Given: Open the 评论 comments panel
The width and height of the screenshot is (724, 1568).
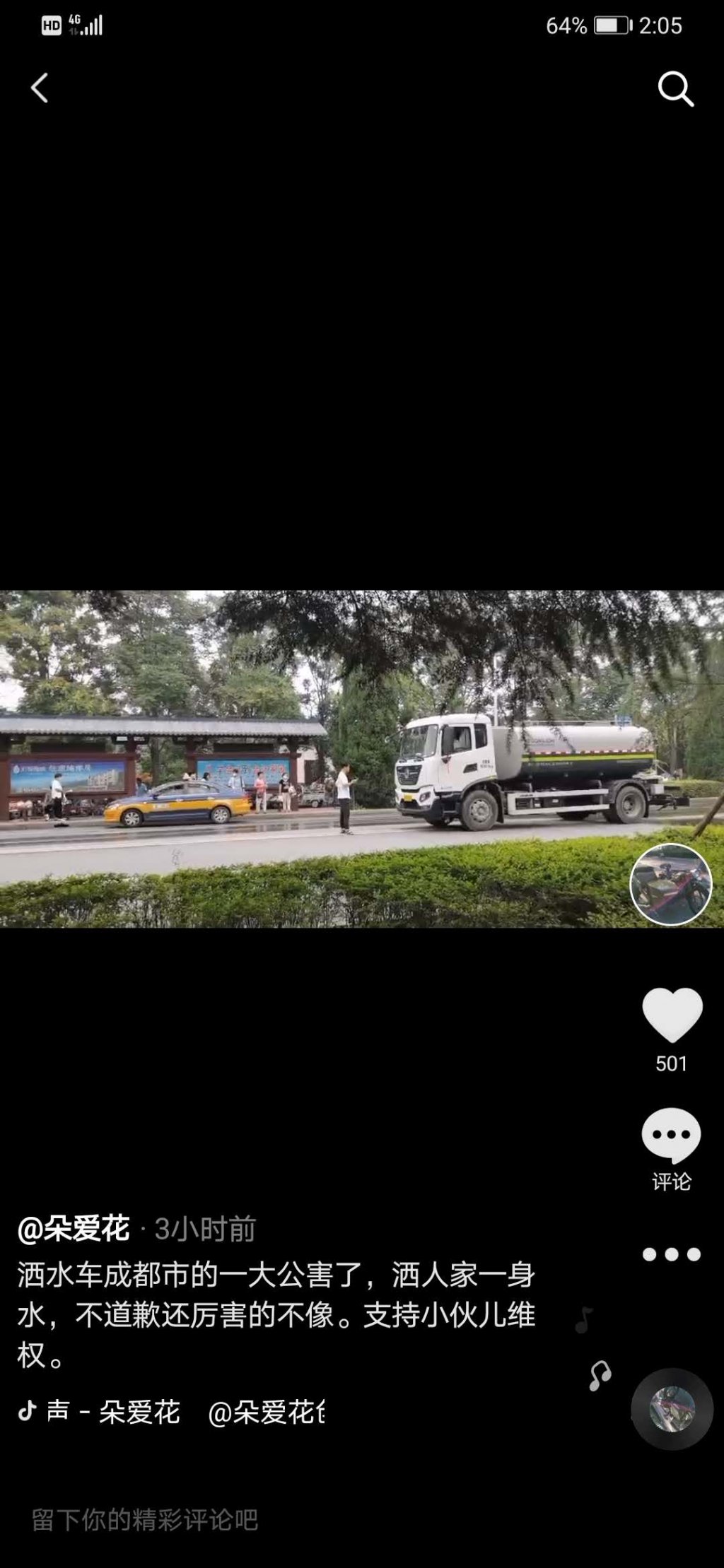Looking at the screenshot, I should pyautogui.click(x=671, y=1148).
